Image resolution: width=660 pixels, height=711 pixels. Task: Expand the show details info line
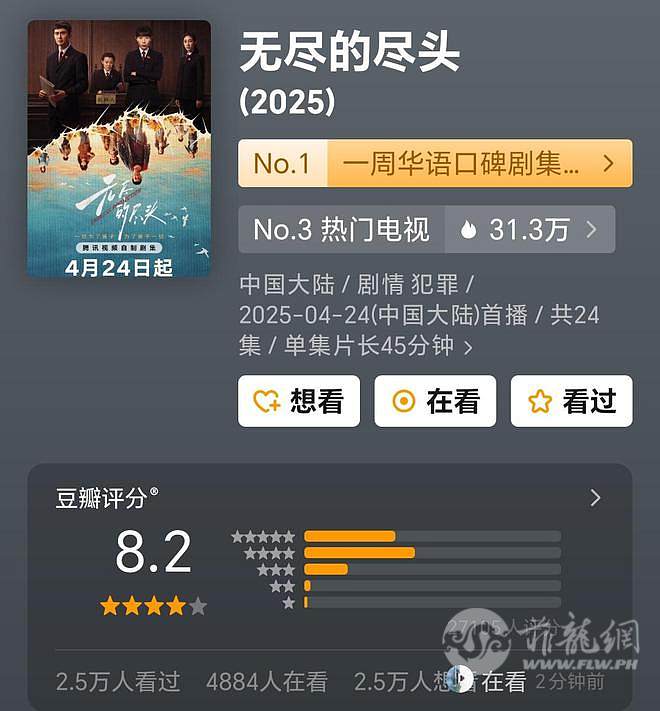468,348
